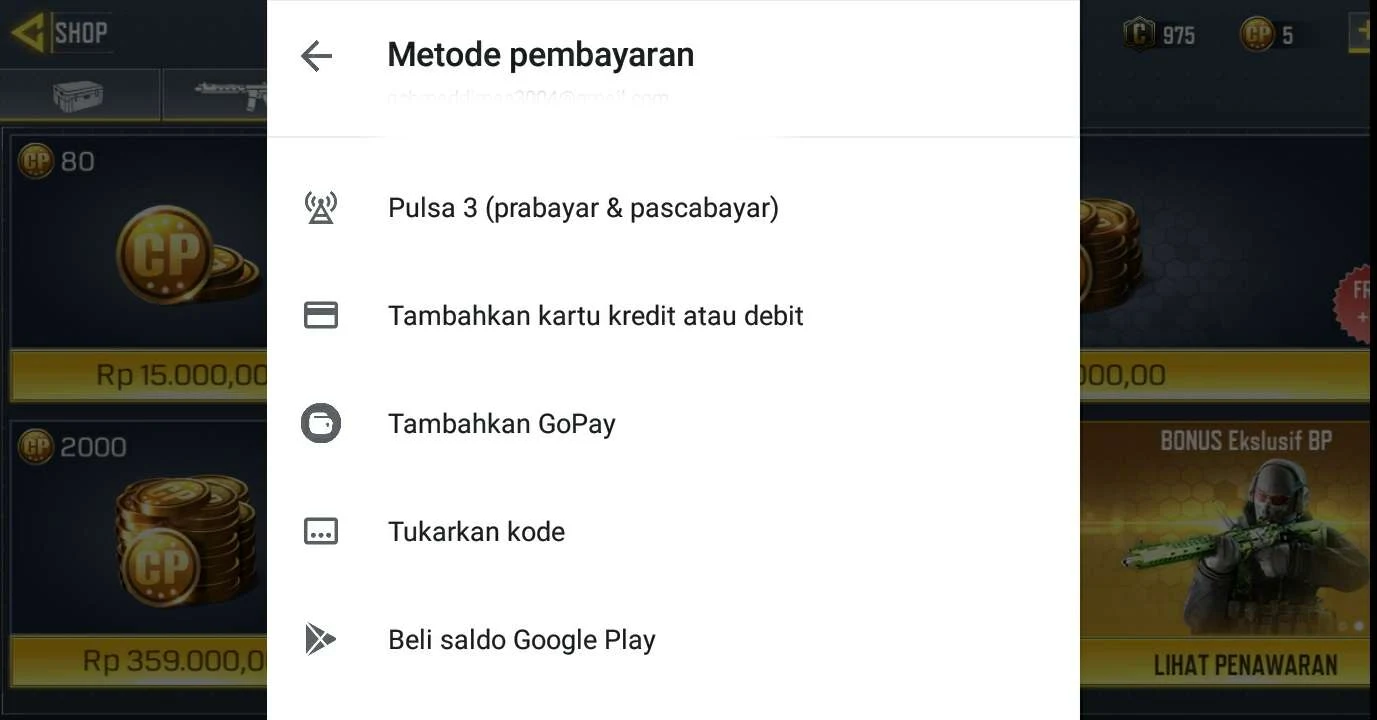This screenshot has width=1377, height=720.
Task: Choose Tambahkan kartu kredit atau debit
Action: tap(673, 316)
